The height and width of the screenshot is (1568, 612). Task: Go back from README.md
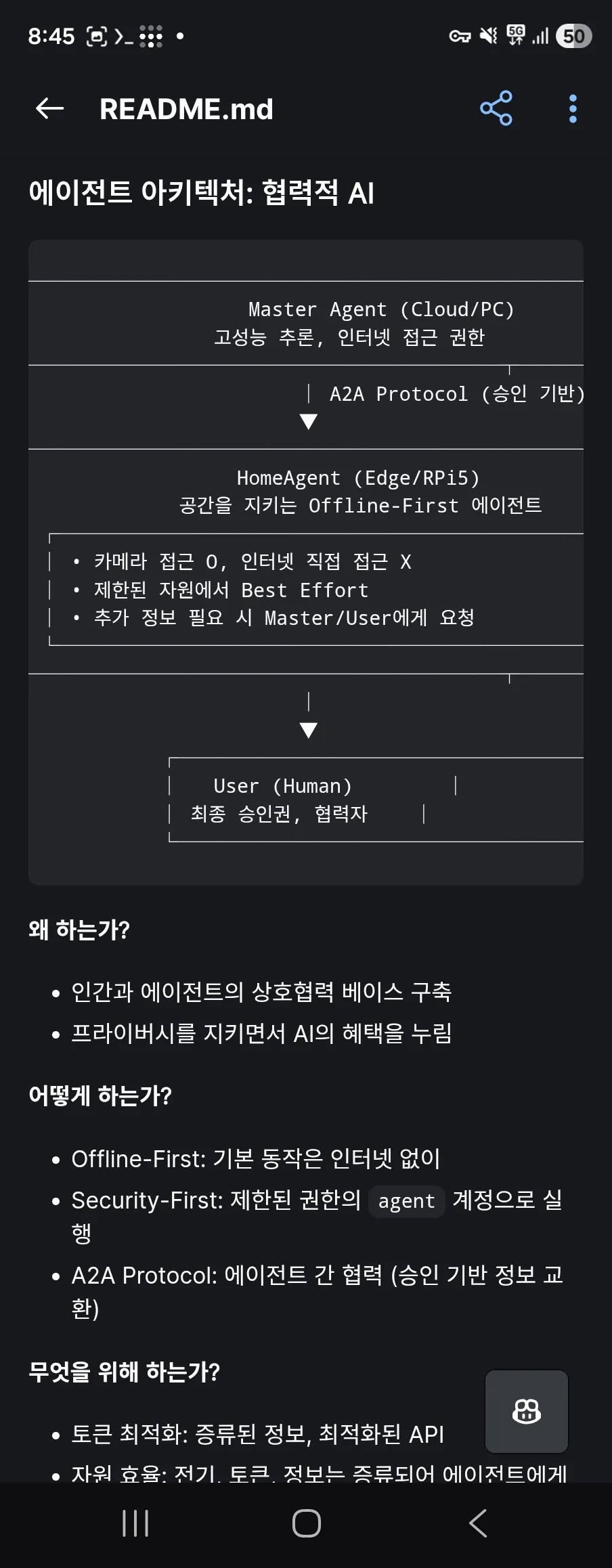[49, 108]
